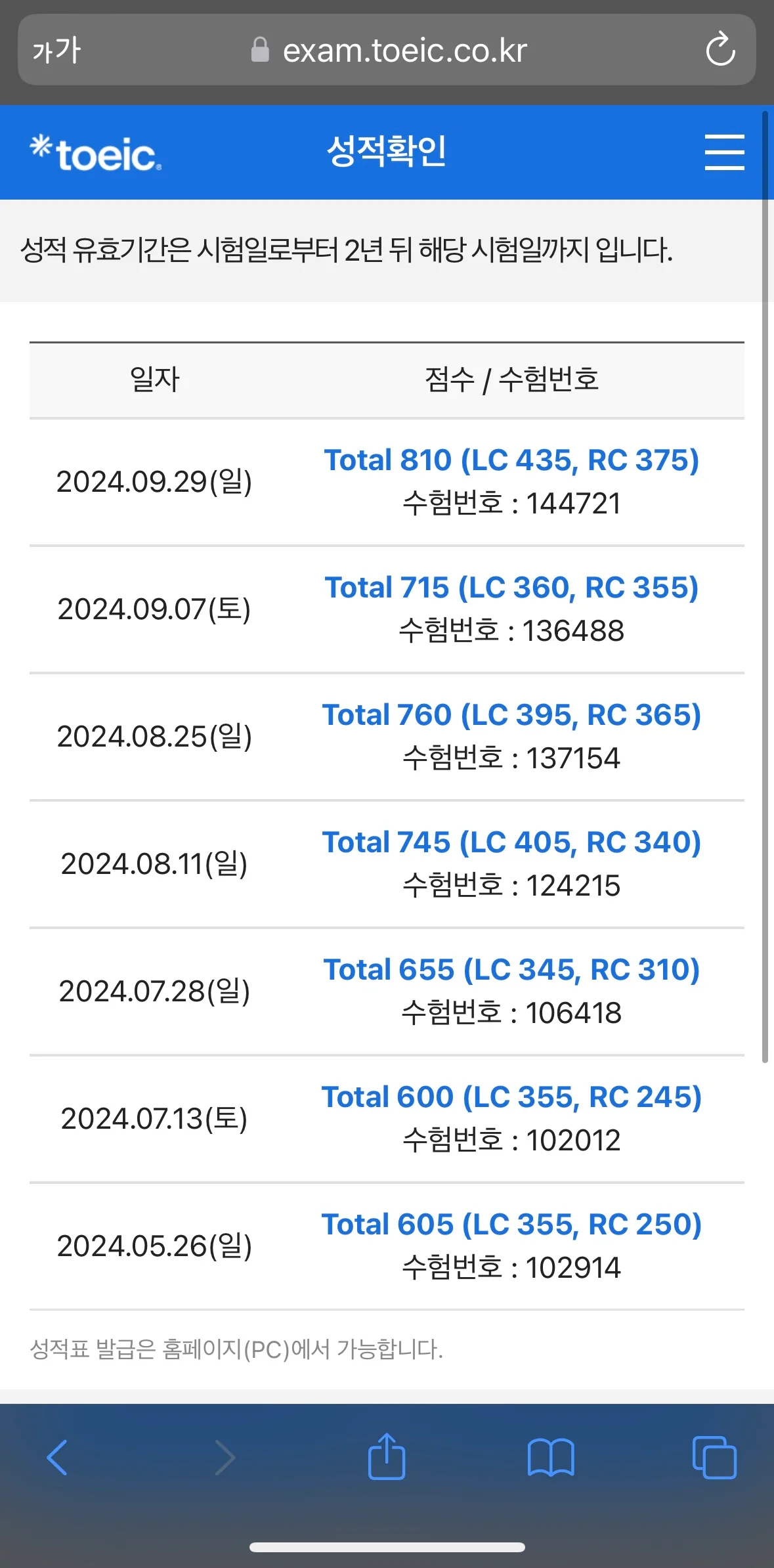
Task: Tap the exam.toeic.co.kr address bar
Action: coord(387,51)
